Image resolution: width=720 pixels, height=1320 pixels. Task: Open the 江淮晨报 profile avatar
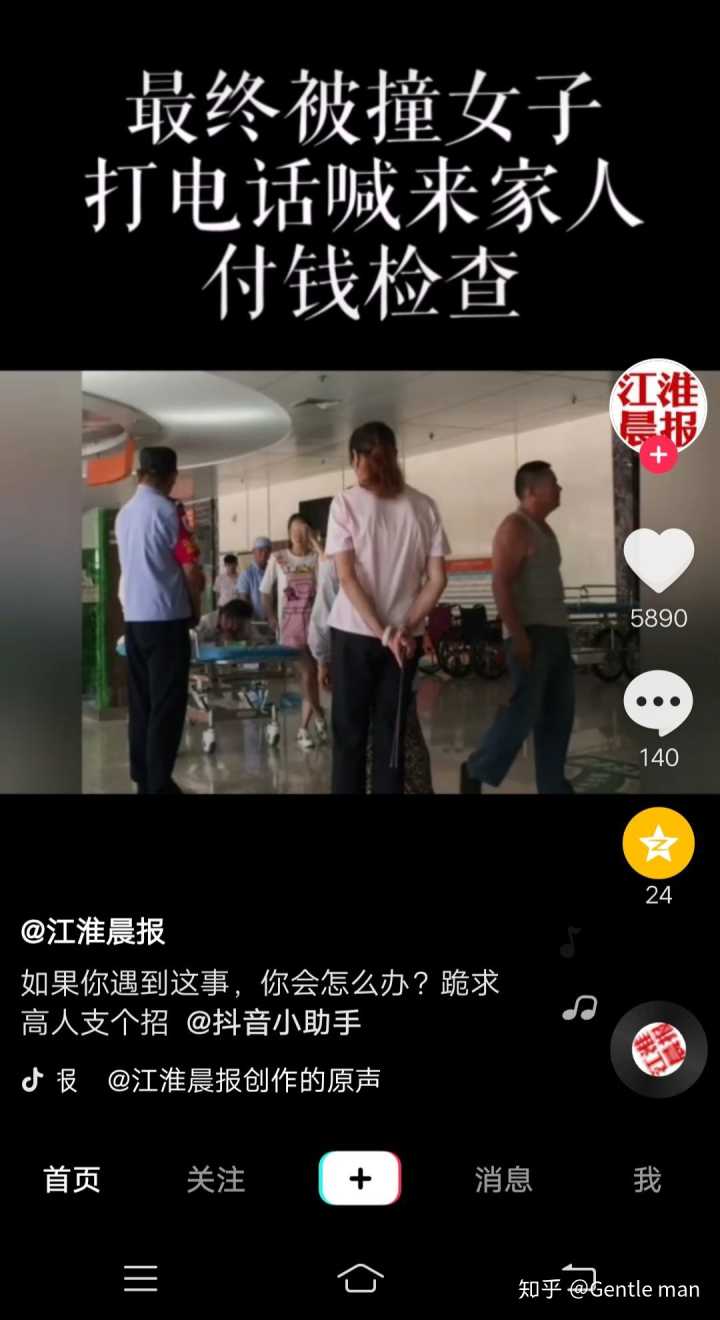coord(658,405)
